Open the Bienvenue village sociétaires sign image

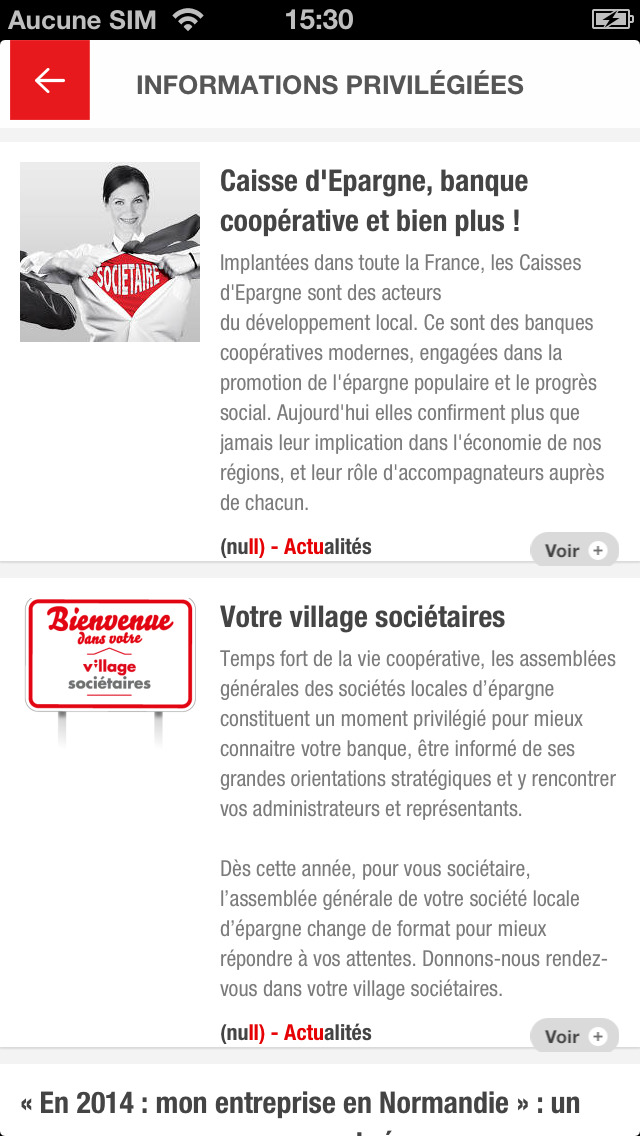(110, 671)
